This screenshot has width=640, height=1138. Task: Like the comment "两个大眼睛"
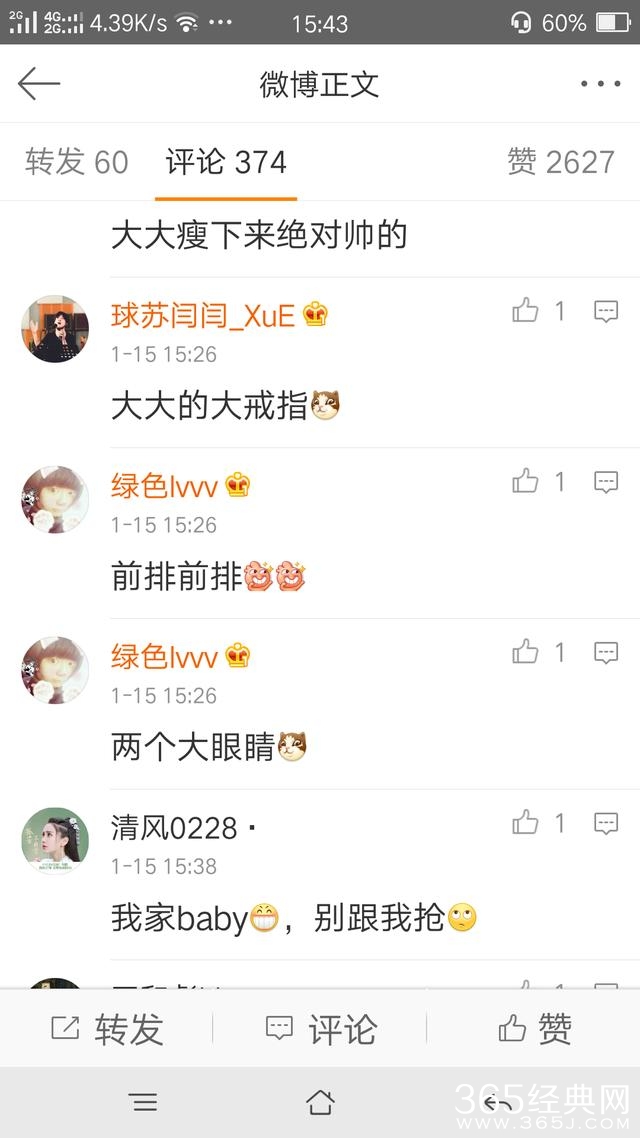tap(526, 653)
